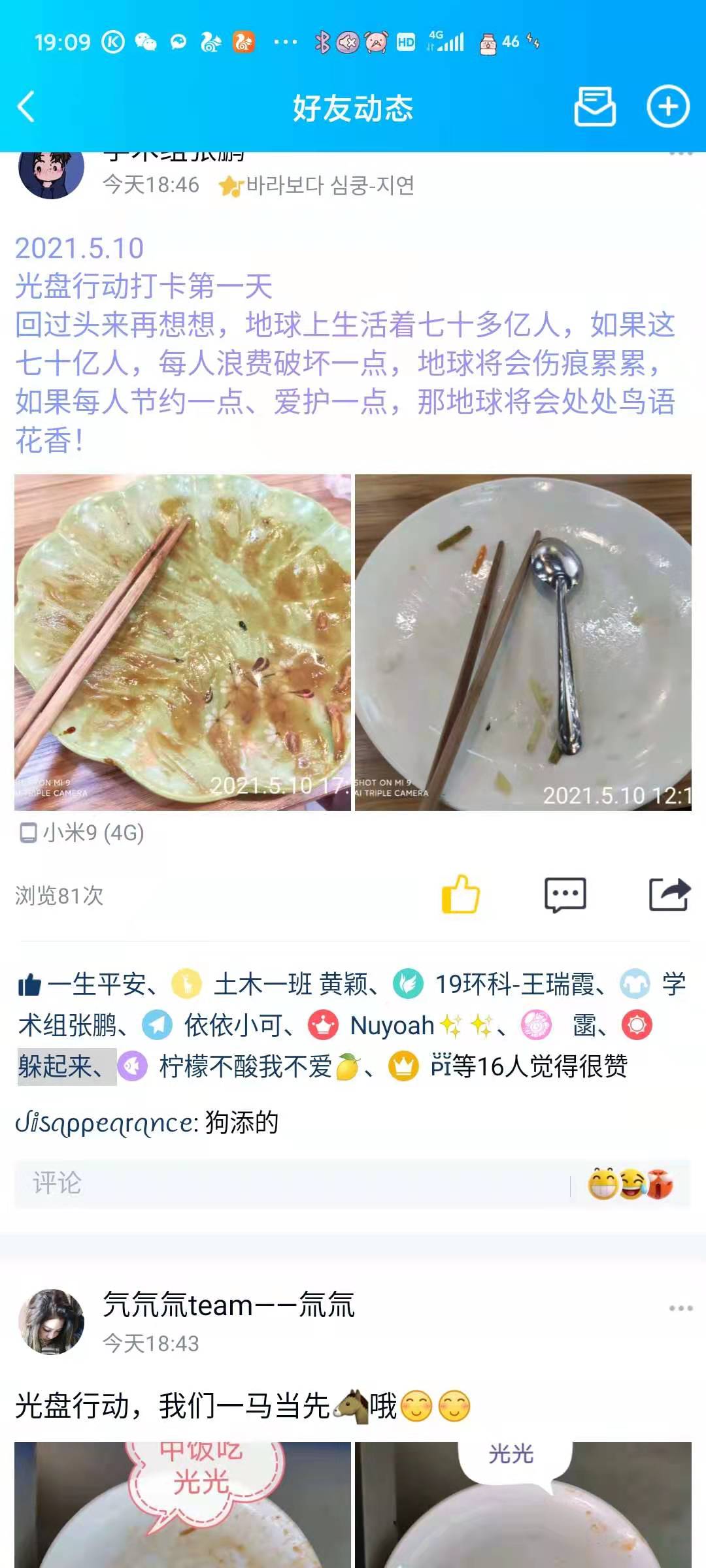Viewport: 706px width, 1568px height.
Task: Open comments on the 光盘行动打卡 post
Action: tap(565, 894)
